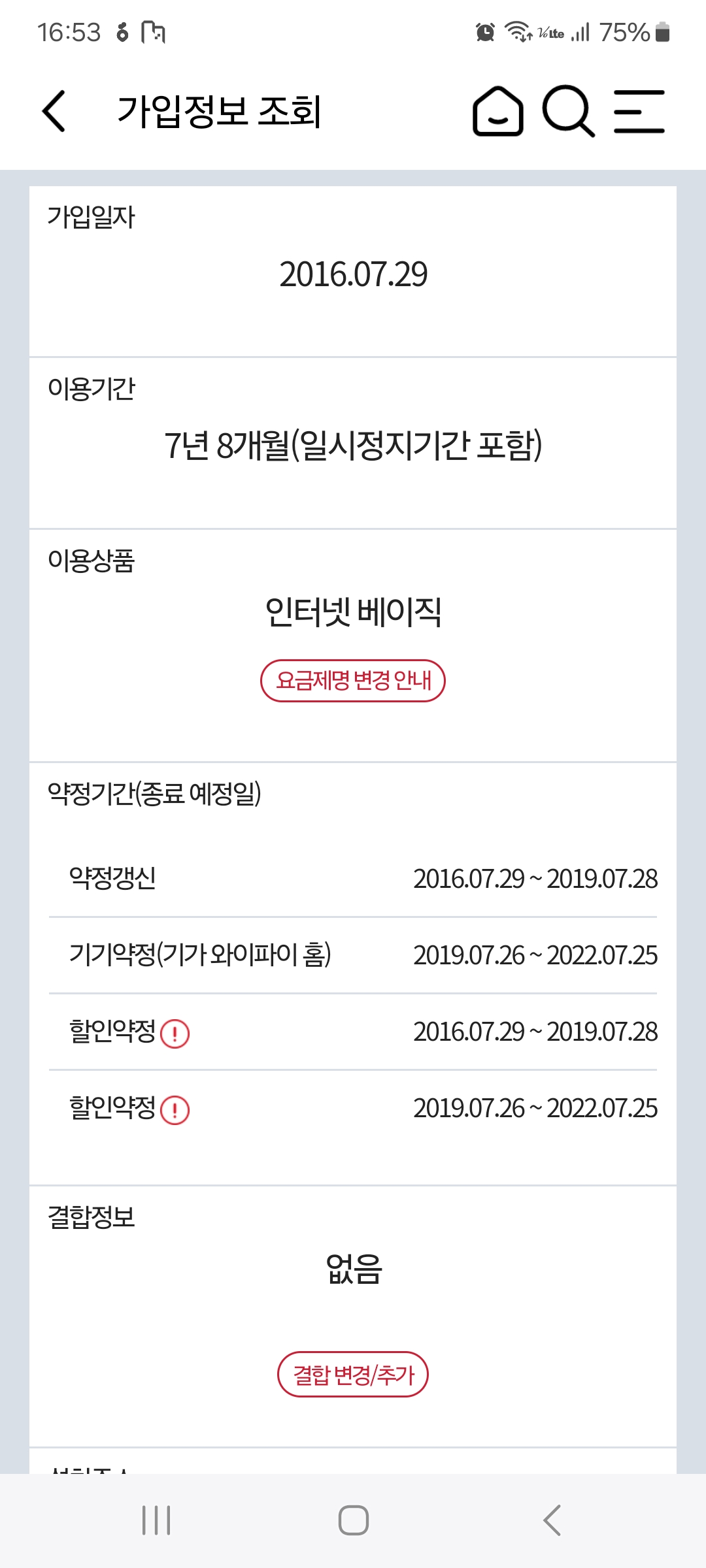The width and height of the screenshot is (706, 1568).
Task: Tap info icon next to first 할인약정
Action: pos(175,1034)
